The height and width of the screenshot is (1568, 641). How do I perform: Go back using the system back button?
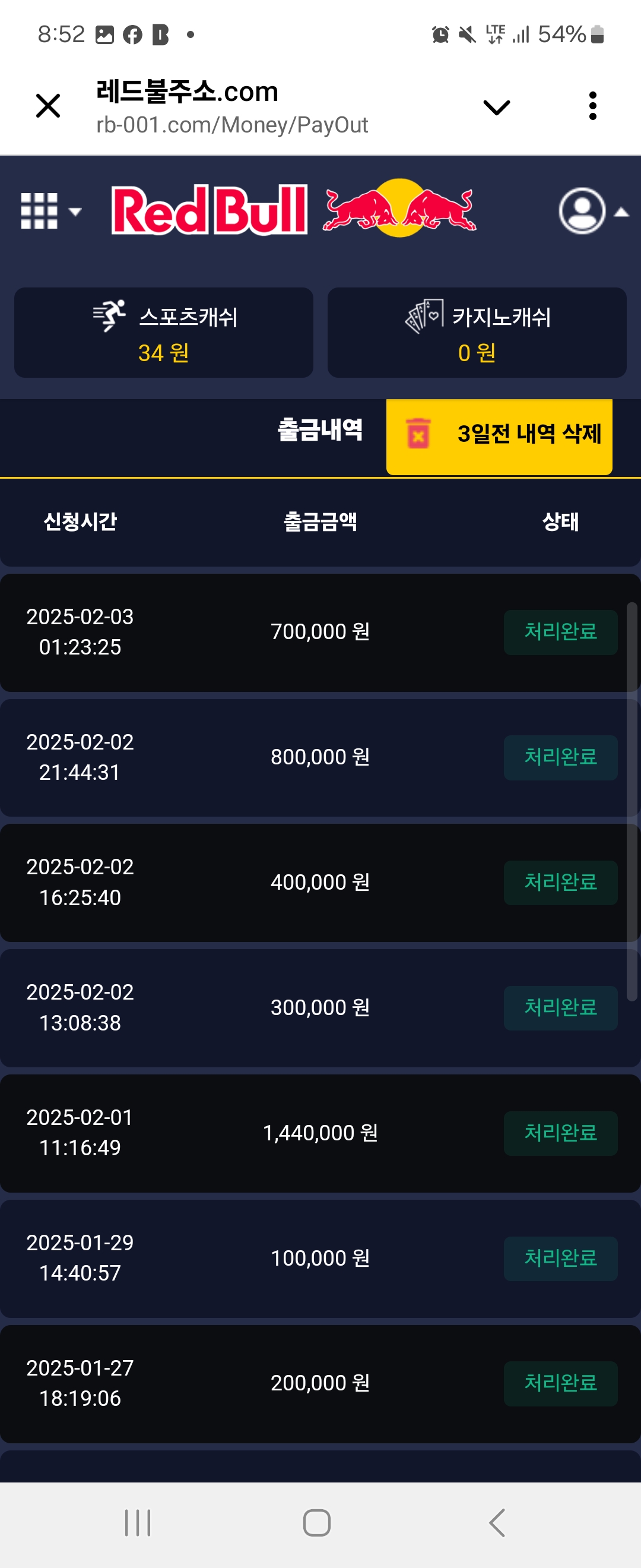tap(497, 1523)
